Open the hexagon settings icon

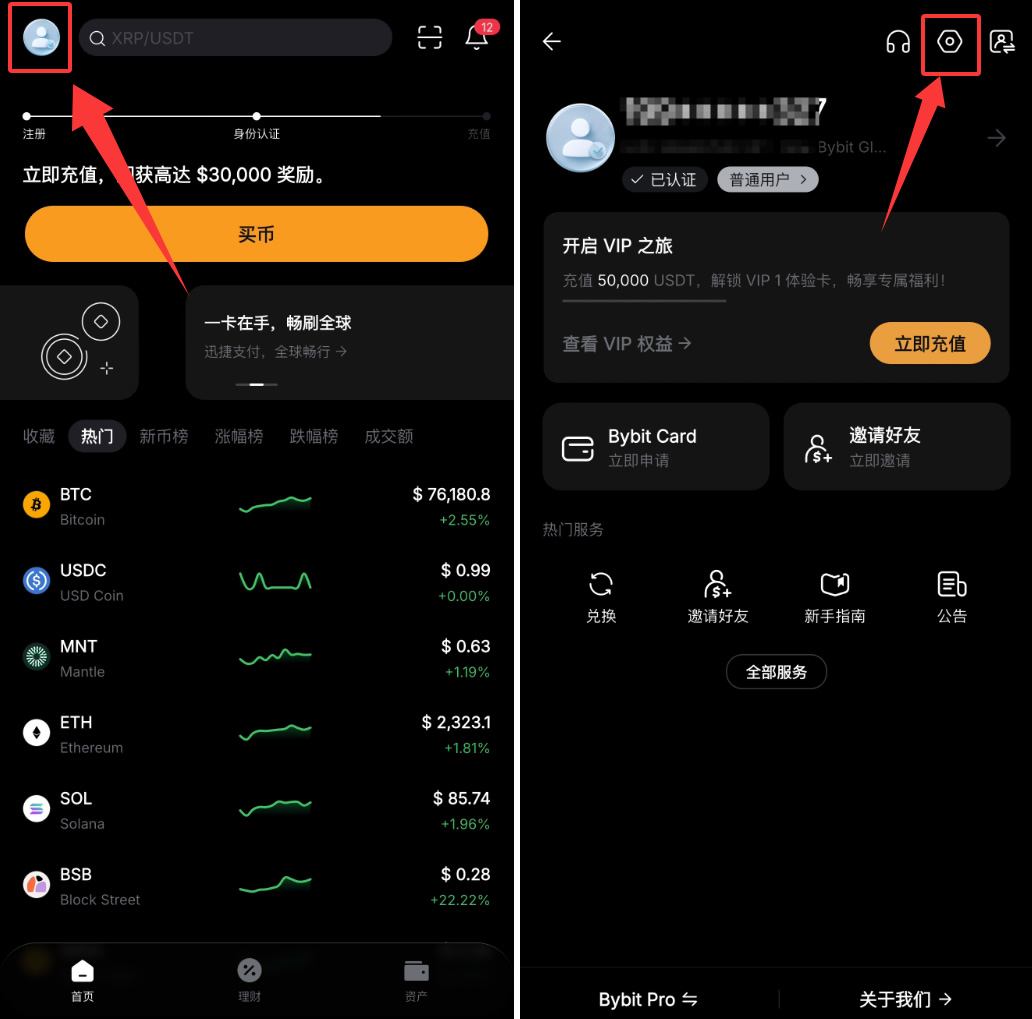[949, 42]
